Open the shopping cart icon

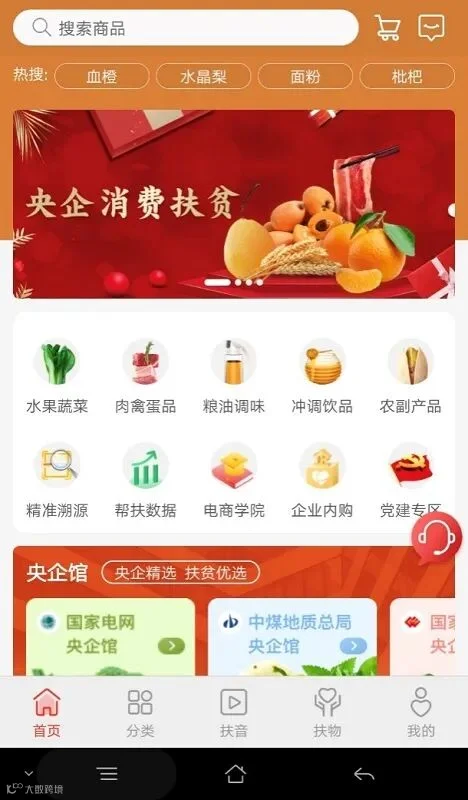(x=388, y=27)
